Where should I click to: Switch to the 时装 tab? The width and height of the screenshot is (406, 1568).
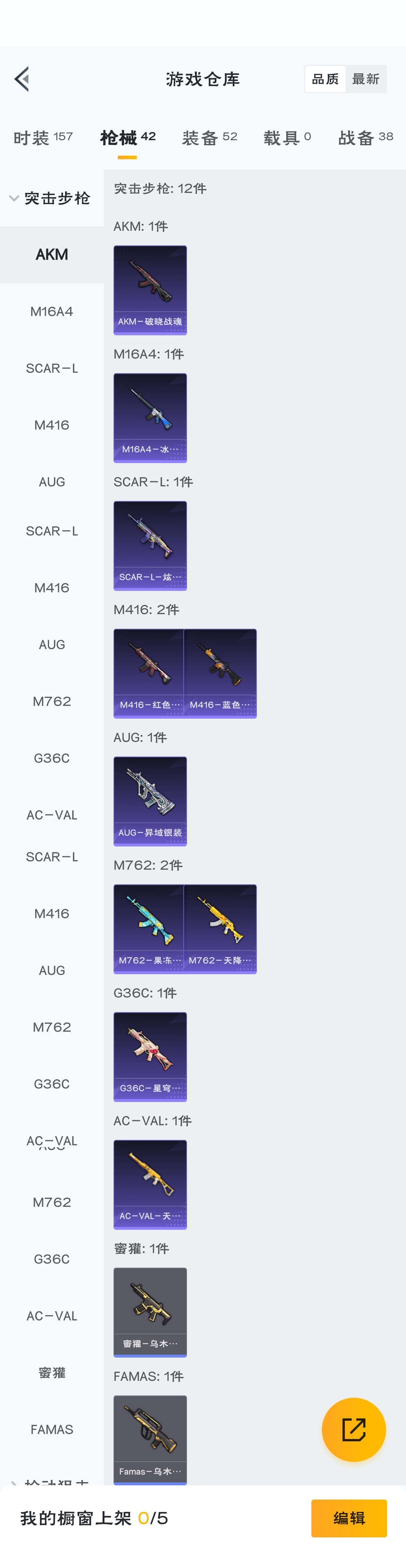[x=43, y=138]
